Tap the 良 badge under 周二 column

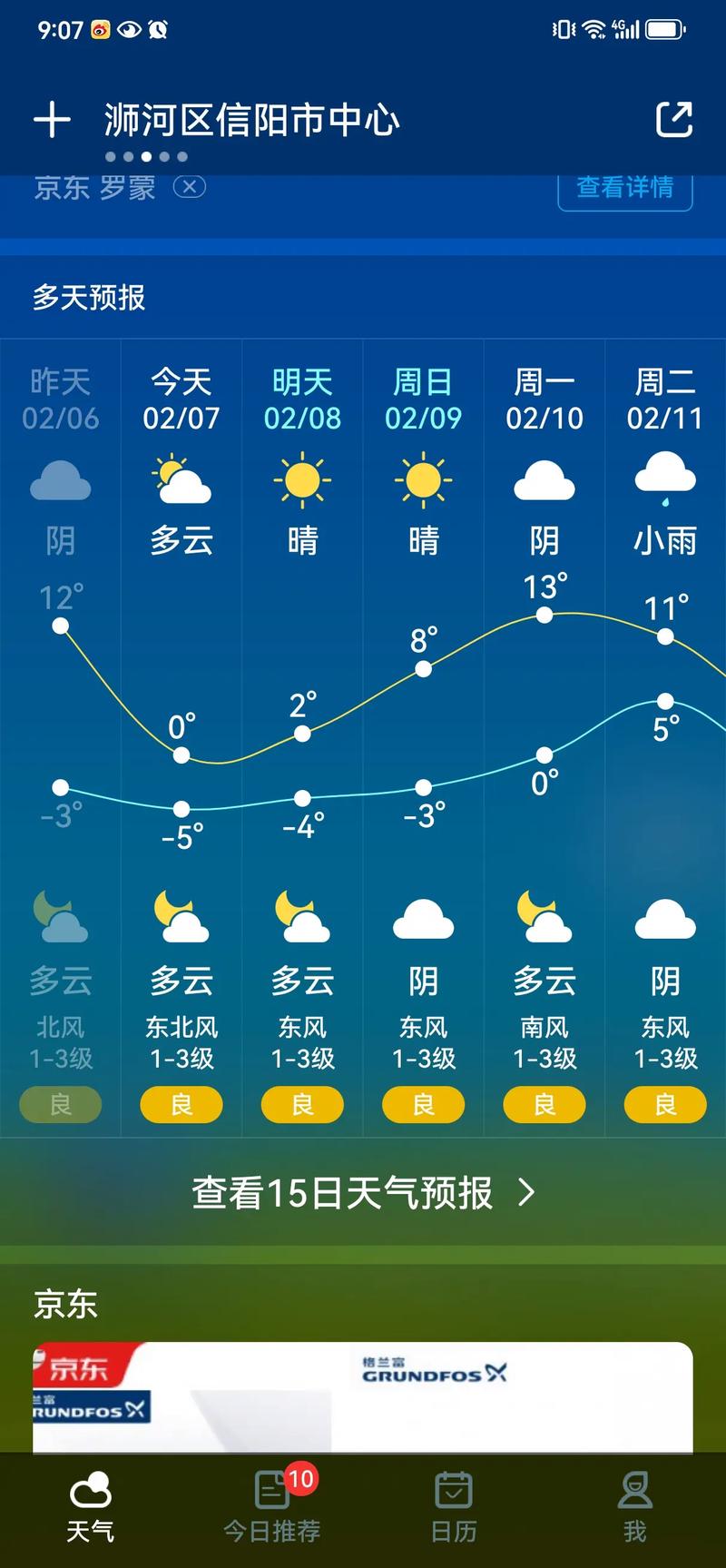665,1105
